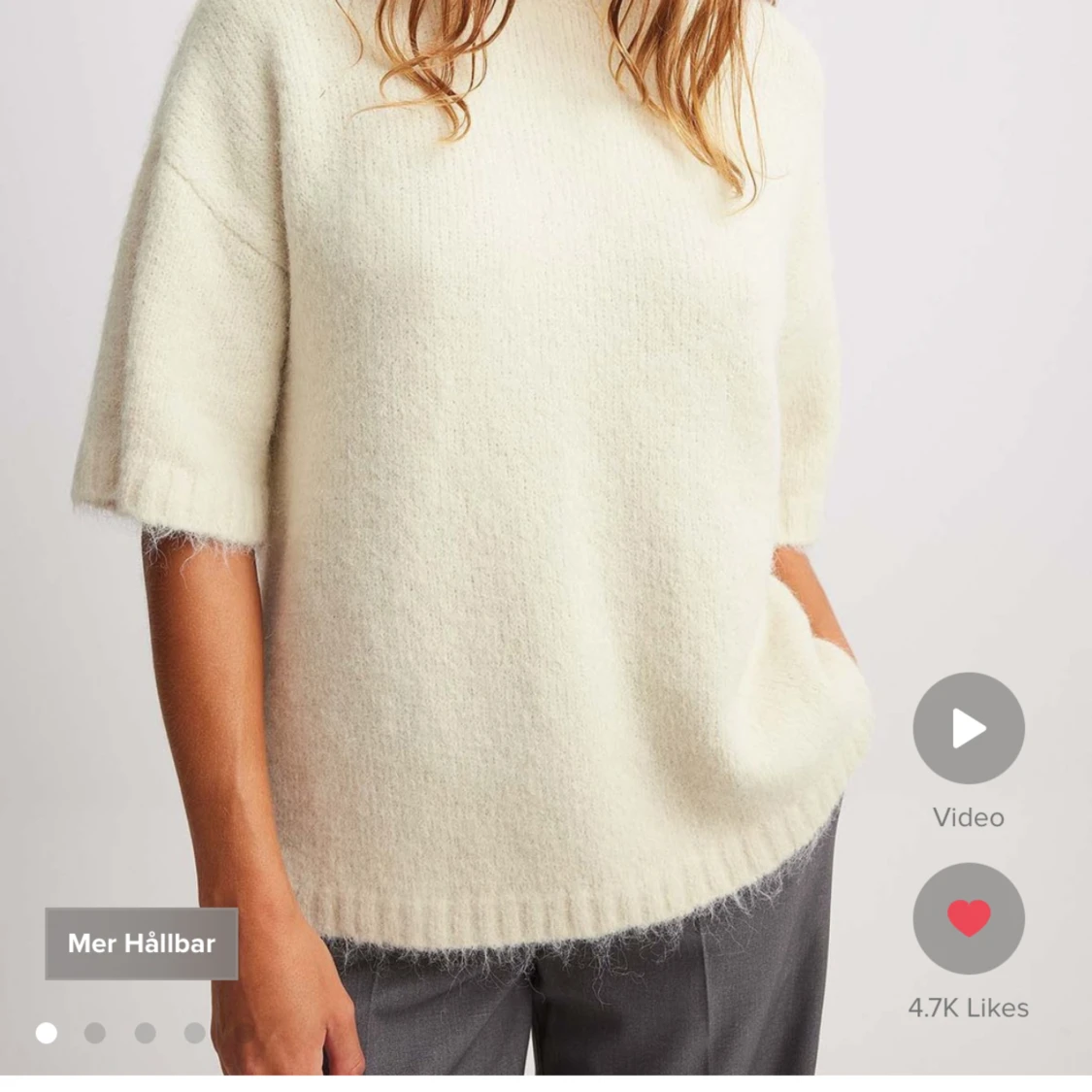
Task: Jump to the second product image dot
Action: [x=95, y=1033]
